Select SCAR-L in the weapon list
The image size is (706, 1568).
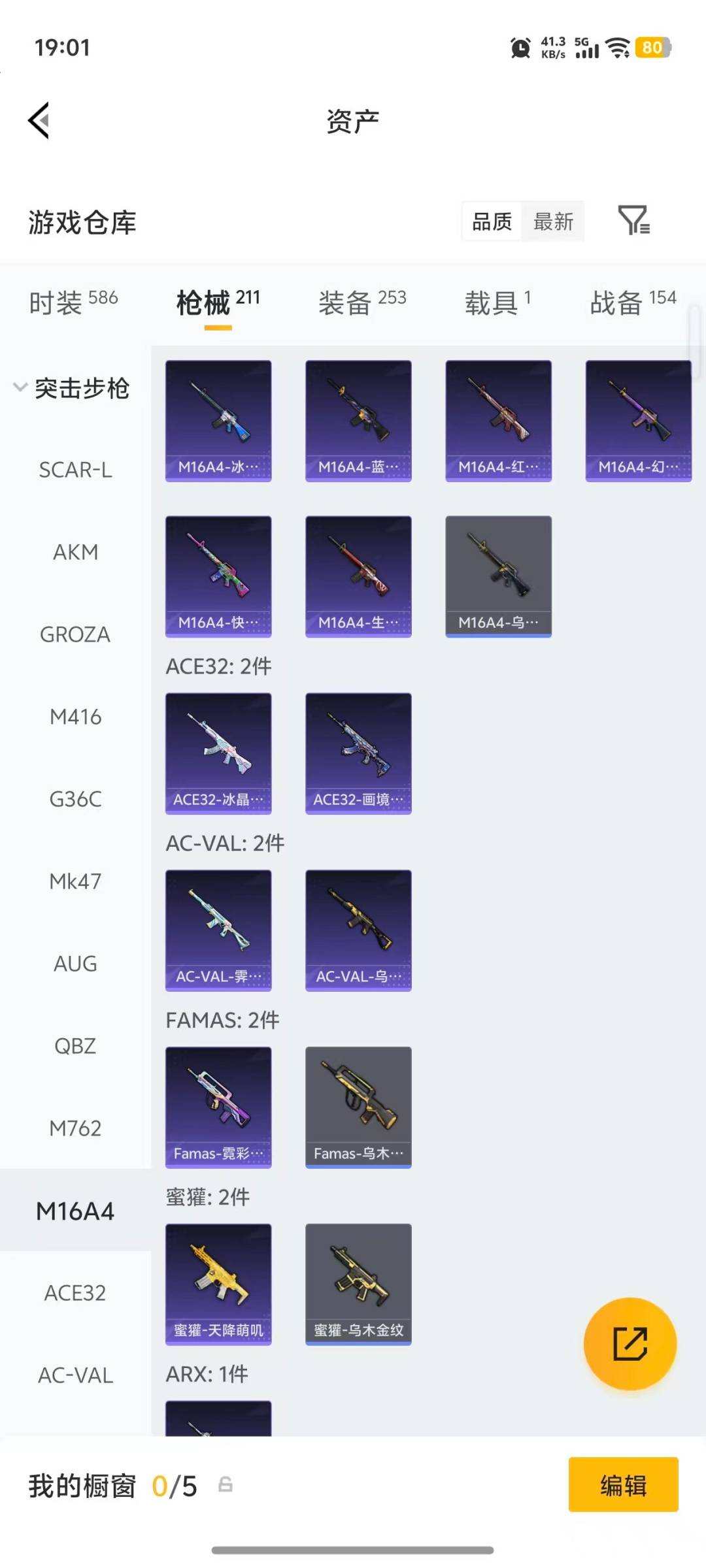[75, 470]
